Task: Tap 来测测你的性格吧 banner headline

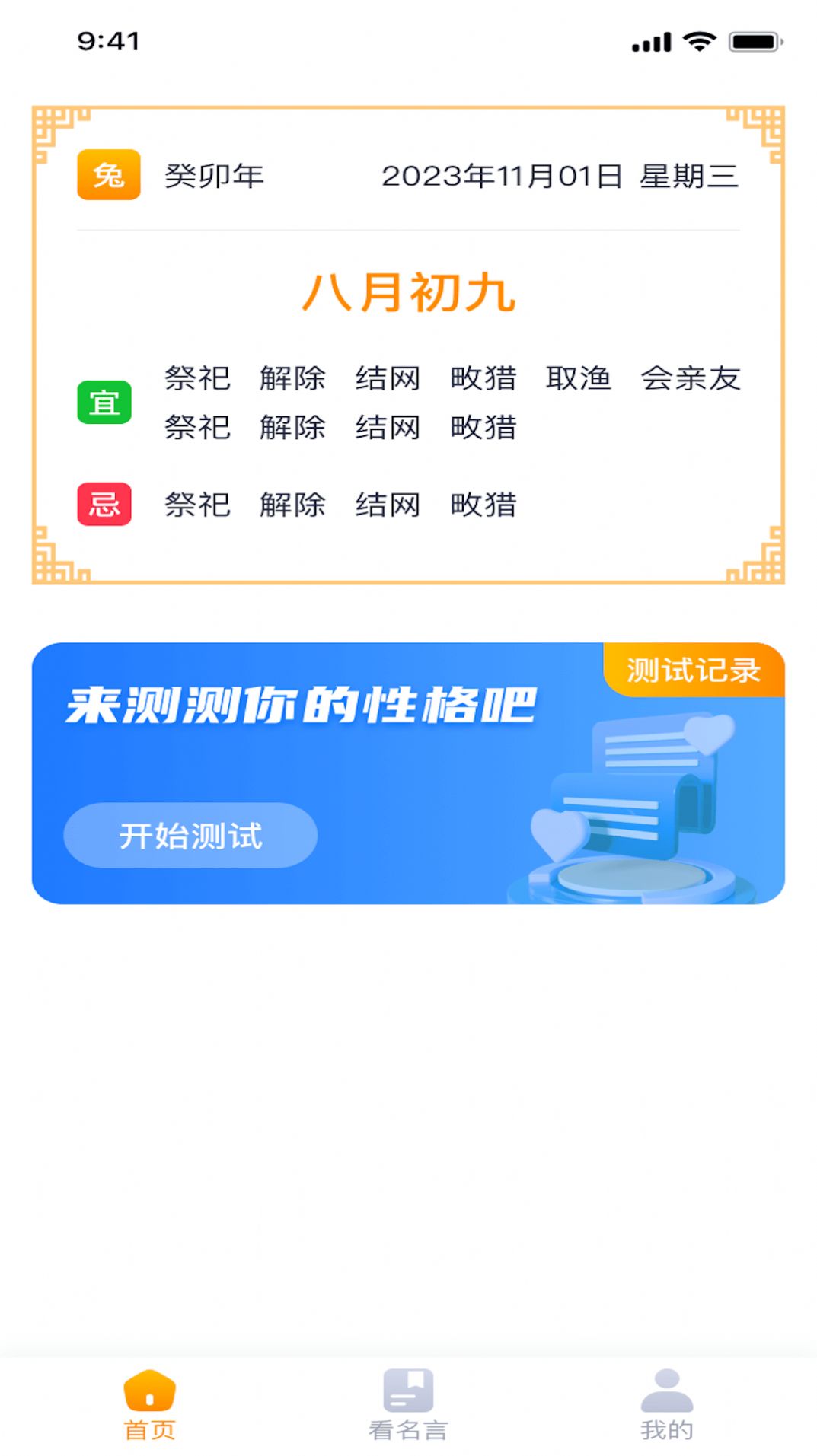Action: [302, 706]
